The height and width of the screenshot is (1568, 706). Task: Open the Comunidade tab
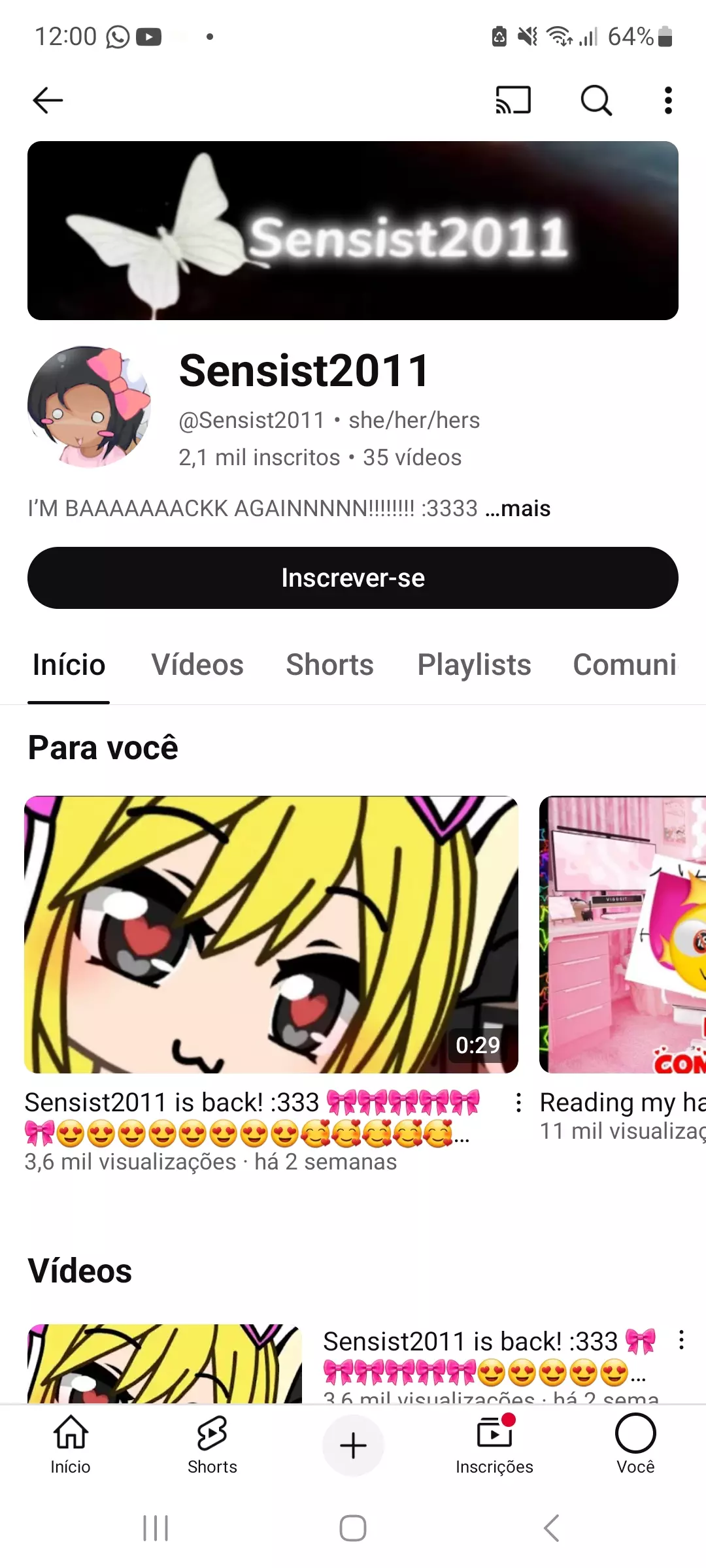624,664
